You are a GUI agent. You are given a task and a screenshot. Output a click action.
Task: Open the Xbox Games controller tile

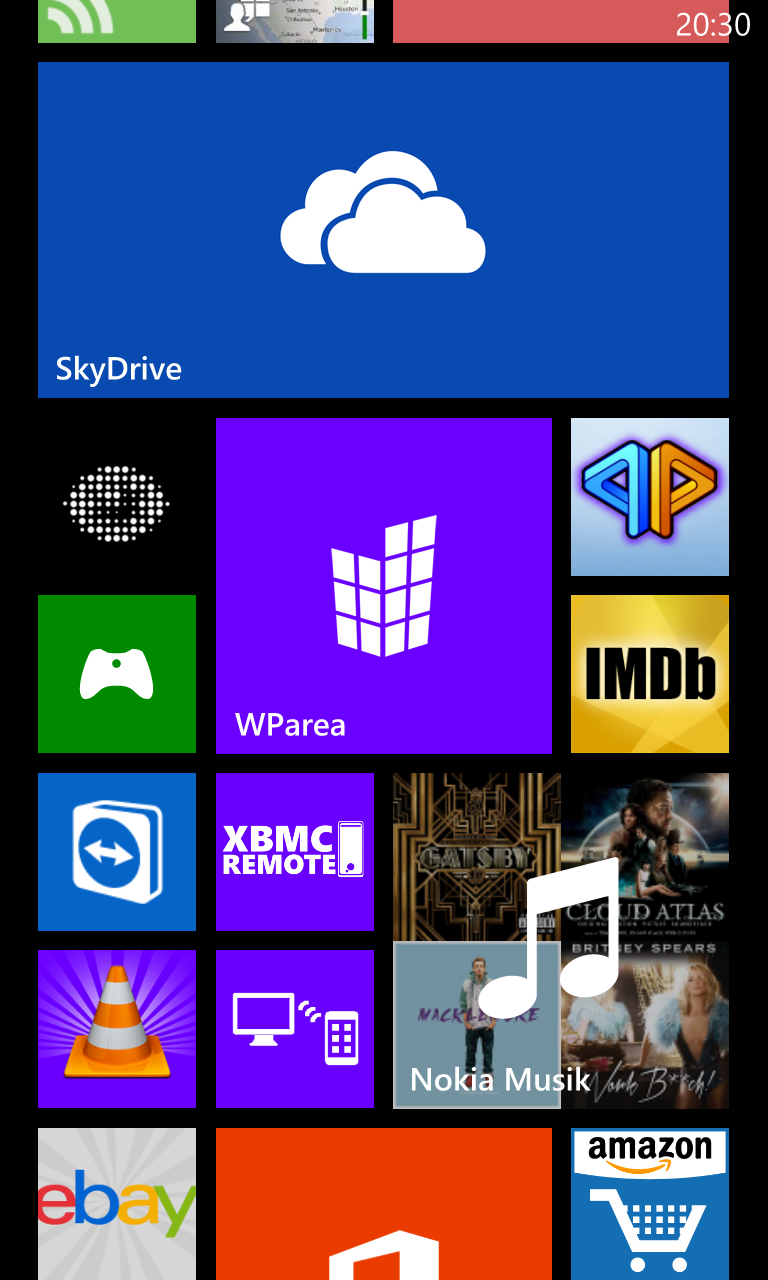pyautogui.click(x=117, y=673)
